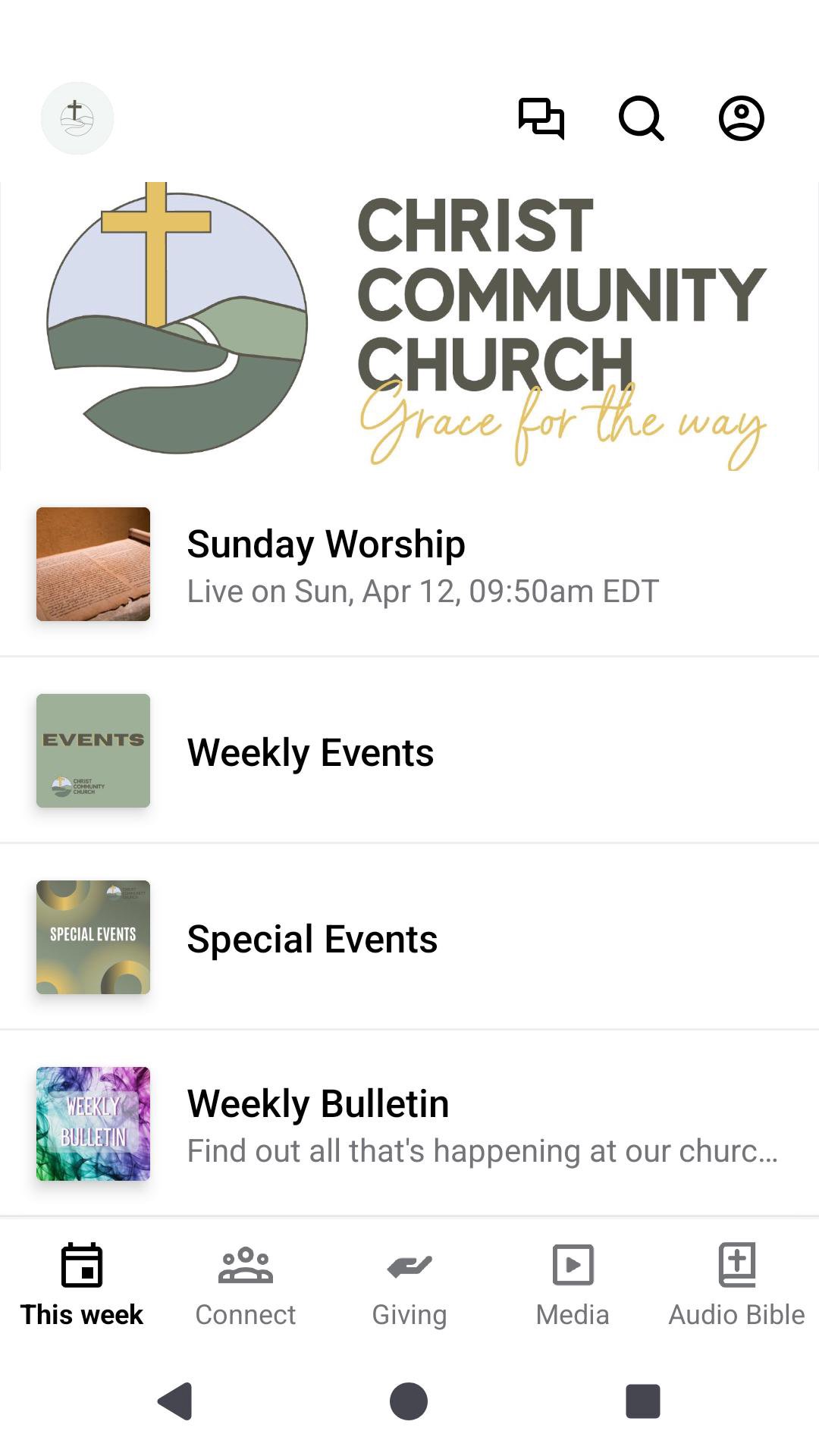Go to the Giving tab
Screen dimensions: 819x1456
click(x=409, y=1285)
